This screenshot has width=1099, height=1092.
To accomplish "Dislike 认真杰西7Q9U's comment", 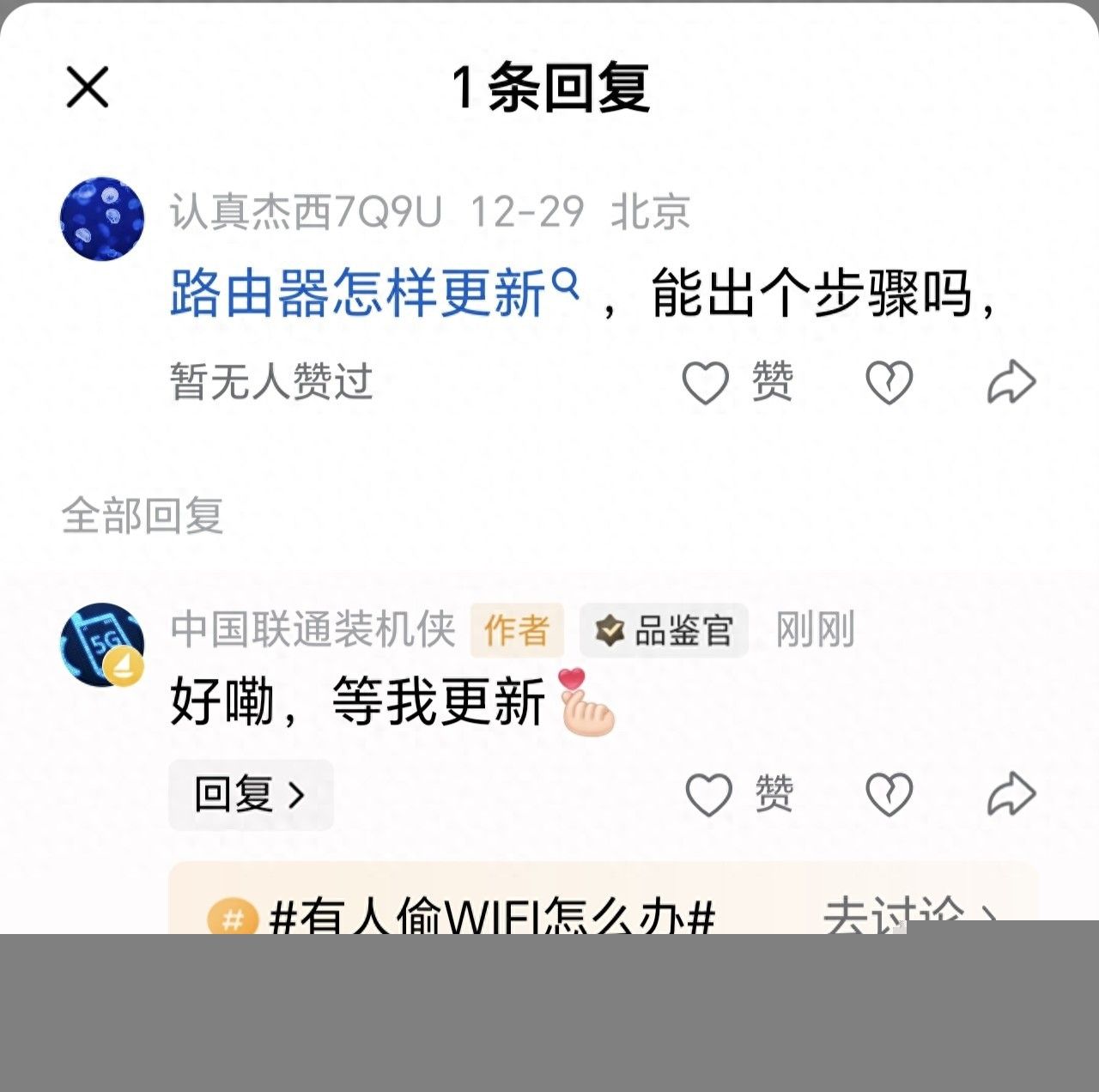I will pyautogui.click(x=889, y=382).
